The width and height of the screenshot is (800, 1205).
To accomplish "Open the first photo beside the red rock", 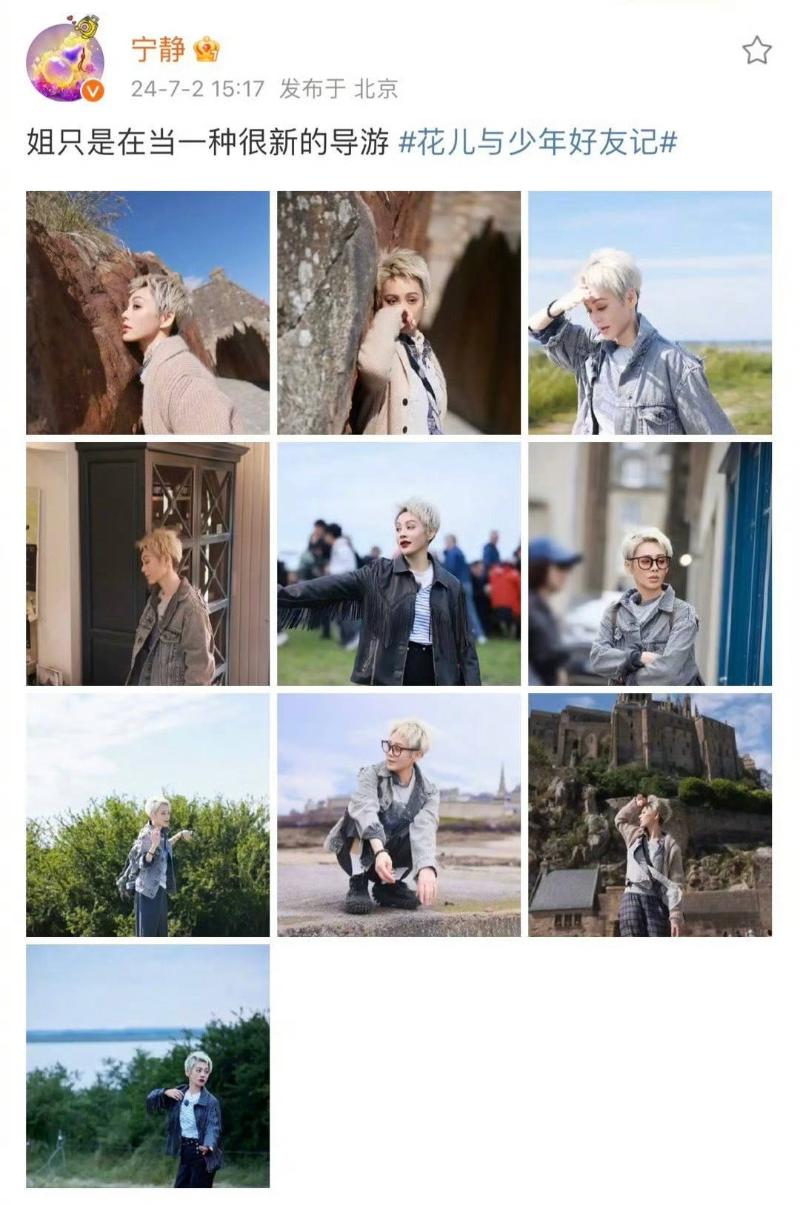I will click(148, 312).
